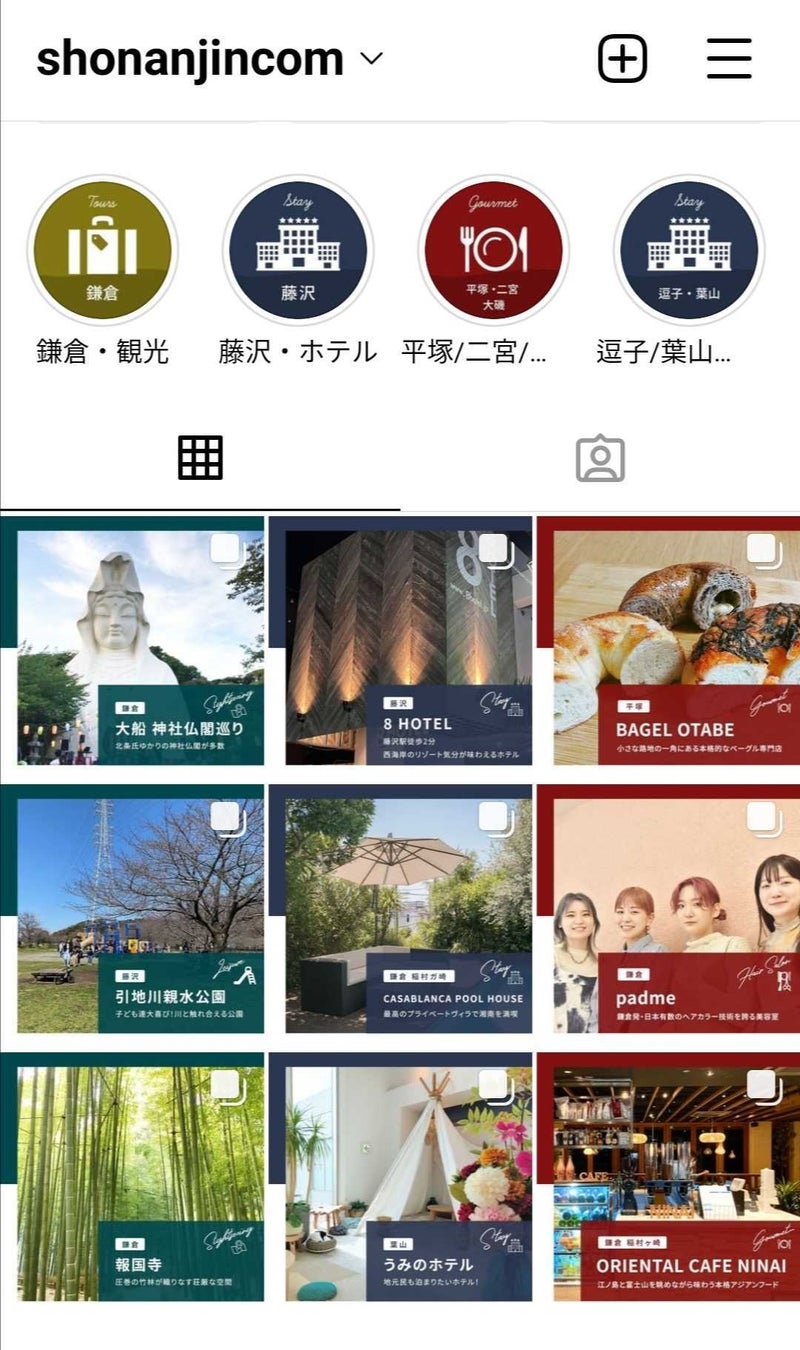Create a new post with the plus icon
Viewport: 800px width, 1350px height.
(623, 59)
